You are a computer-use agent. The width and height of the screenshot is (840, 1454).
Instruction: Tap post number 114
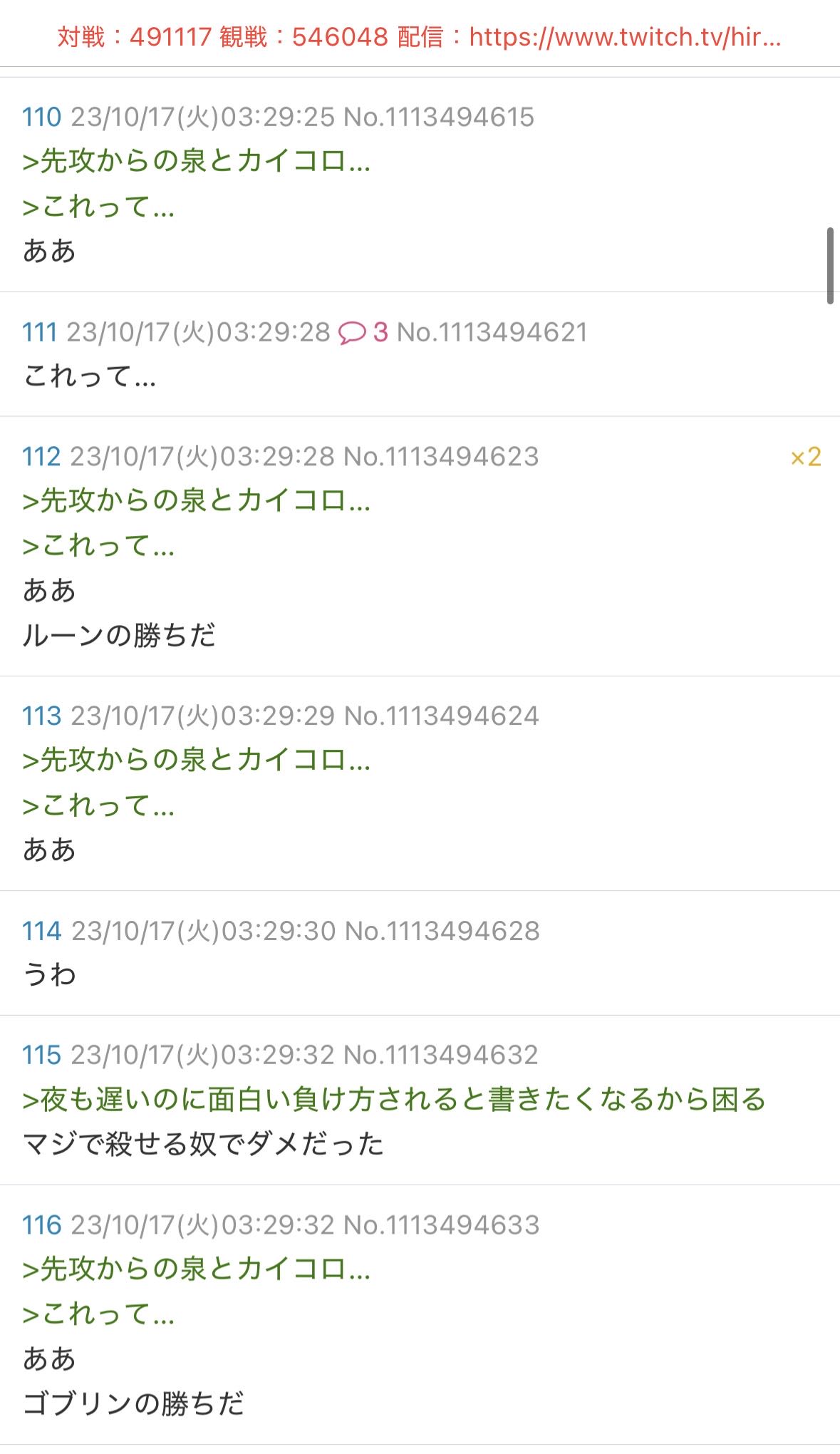click(41, 931)
